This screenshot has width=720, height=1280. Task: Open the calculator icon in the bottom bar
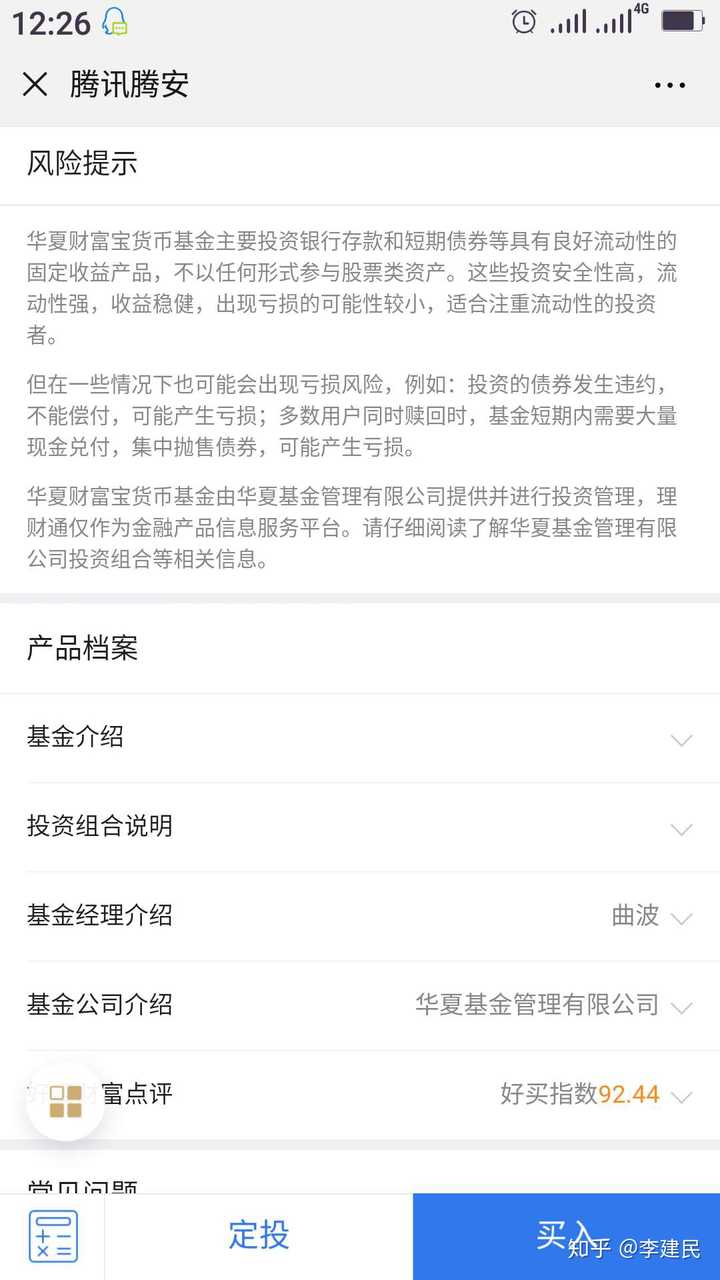pyautogui.click(x=54, y=1236)
